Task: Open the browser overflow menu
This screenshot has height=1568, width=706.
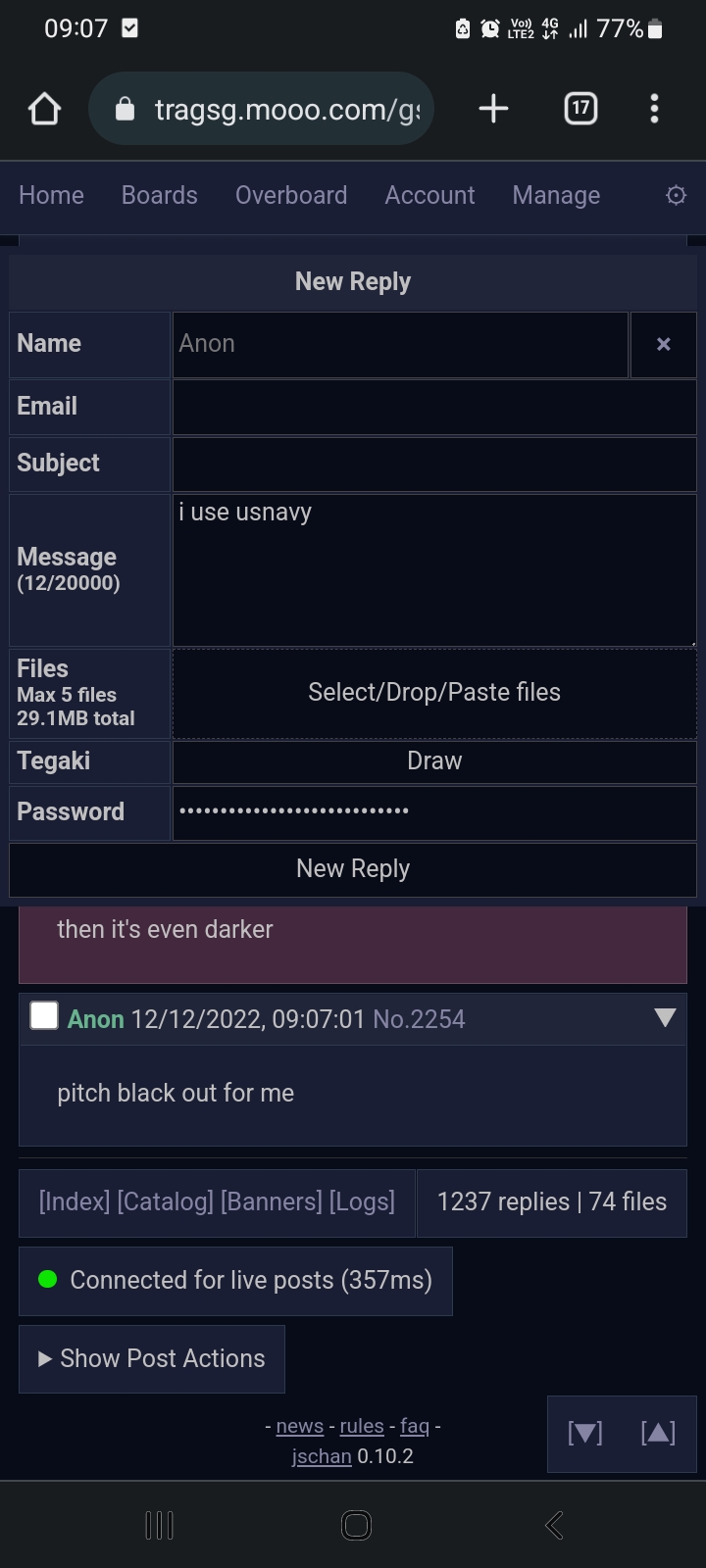Action: click(x=654, y=109)
